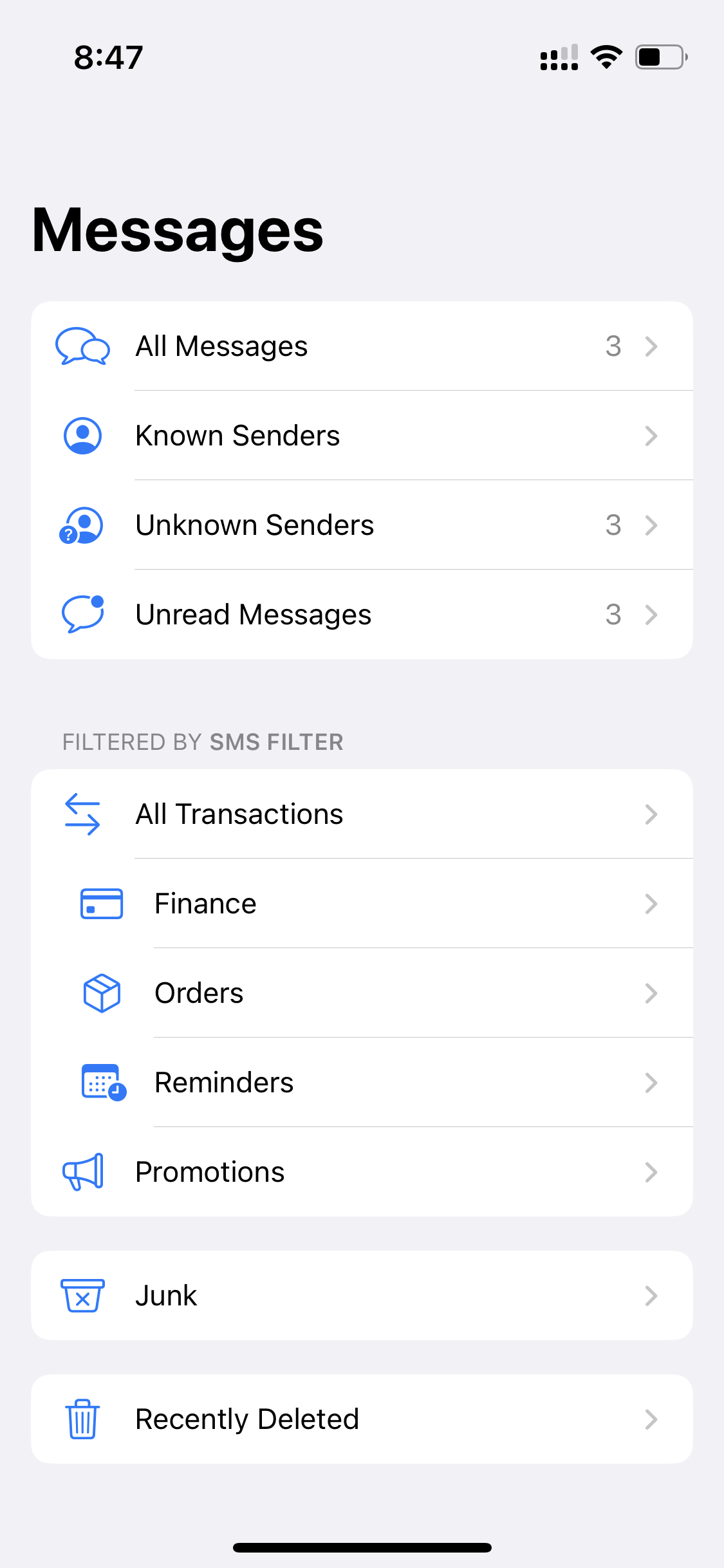Expand the All Messages conversation list

pyautogui.click(x=362, y=346)
